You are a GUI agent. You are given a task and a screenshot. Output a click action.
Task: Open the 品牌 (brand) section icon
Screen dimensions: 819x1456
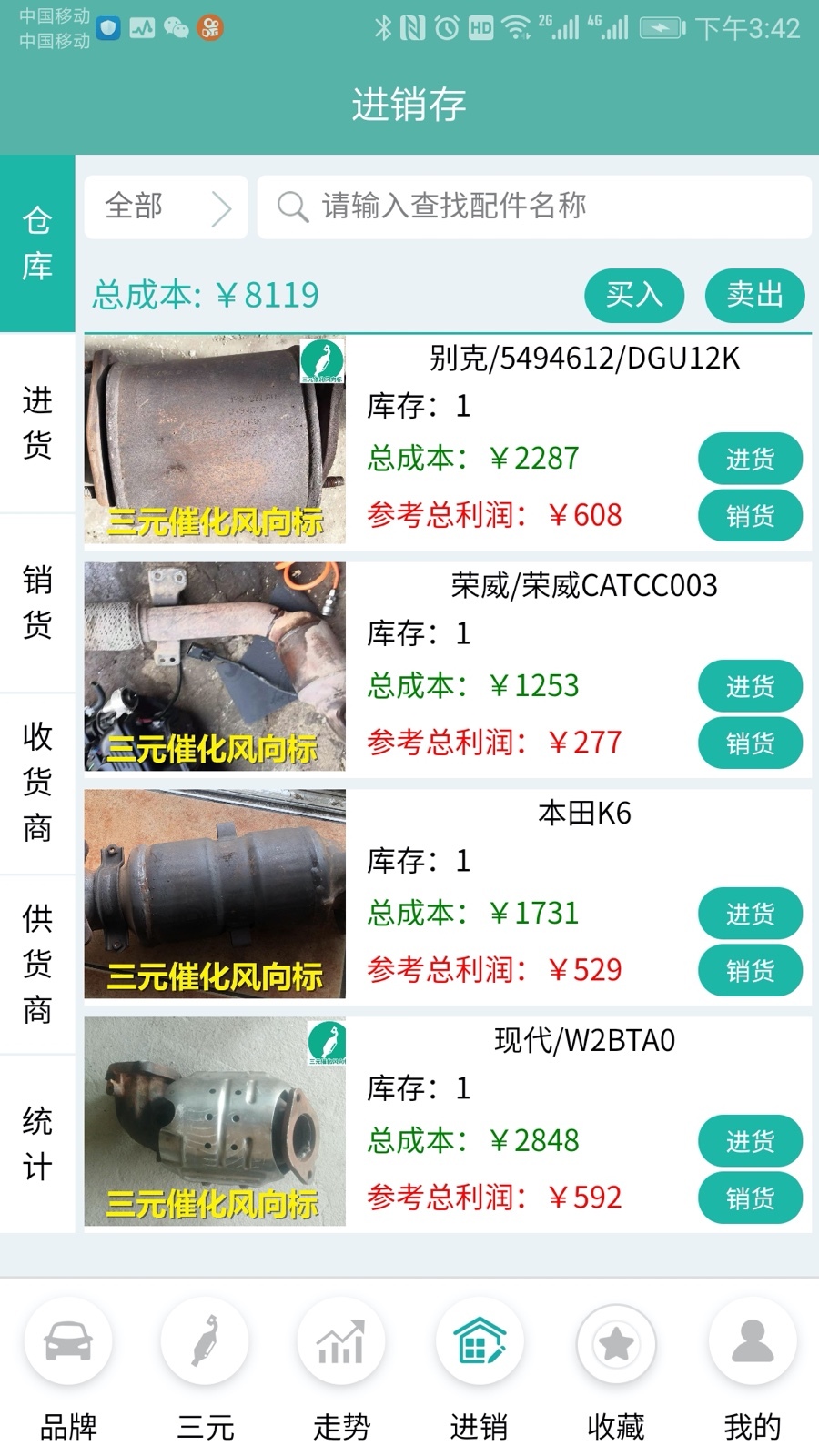[x=68, y=1340]
